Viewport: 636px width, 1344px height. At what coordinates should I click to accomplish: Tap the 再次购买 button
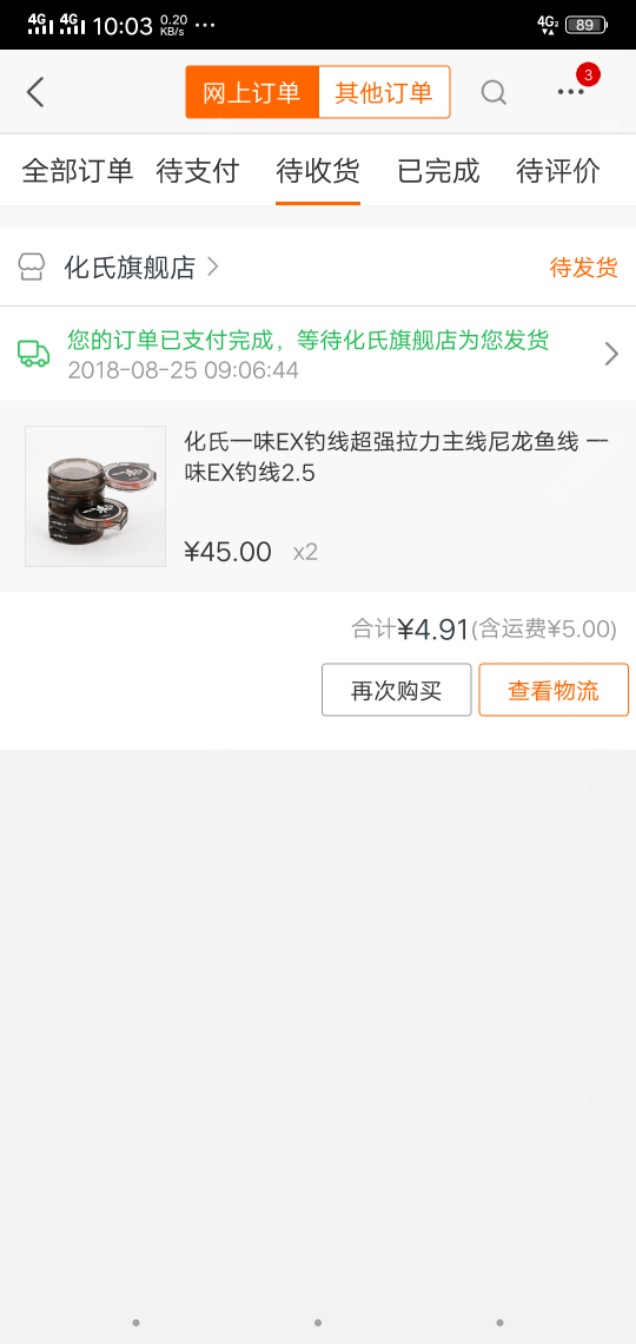click(x=396, y=690)
